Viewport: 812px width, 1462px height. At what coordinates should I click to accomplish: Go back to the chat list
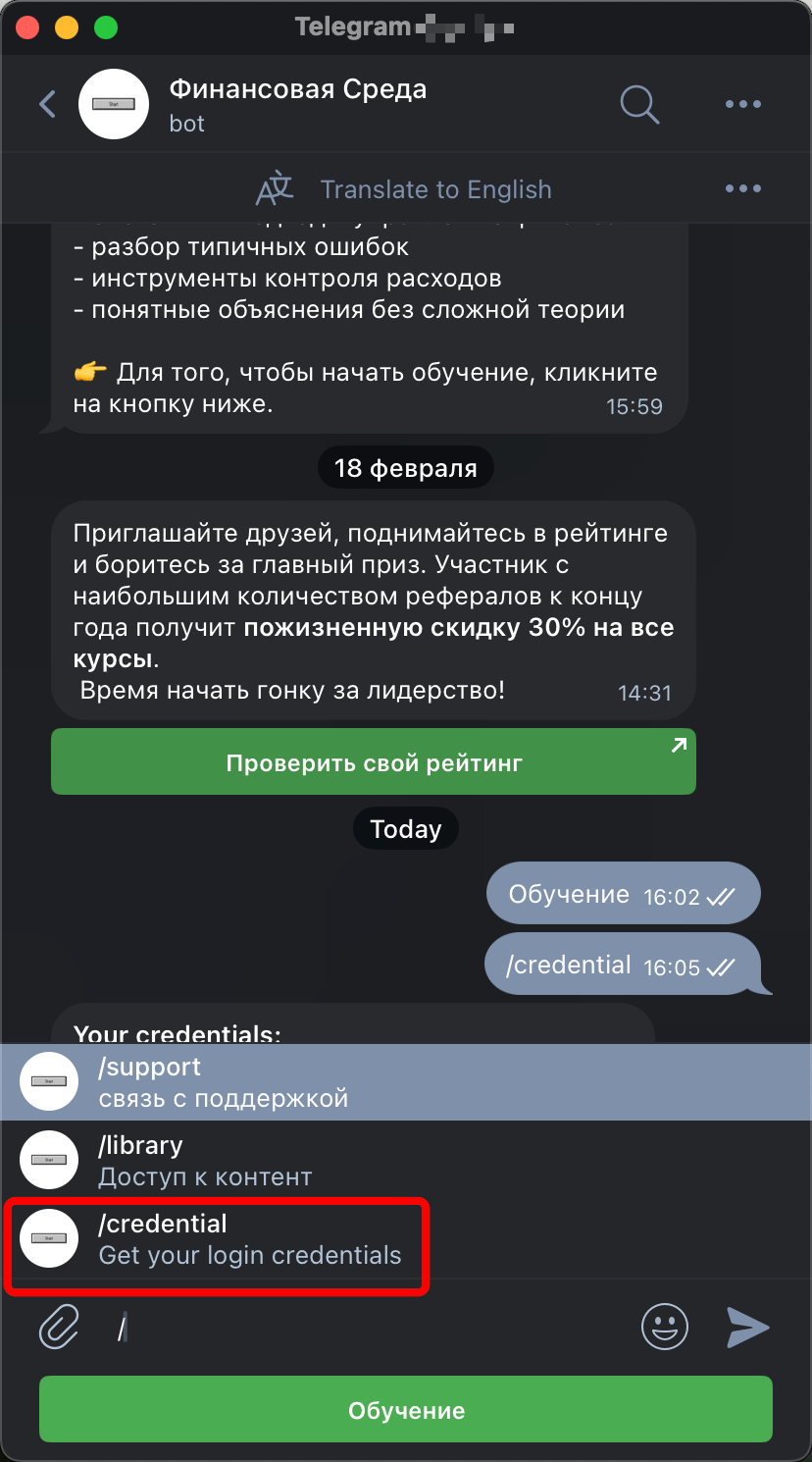pos(47,104)
